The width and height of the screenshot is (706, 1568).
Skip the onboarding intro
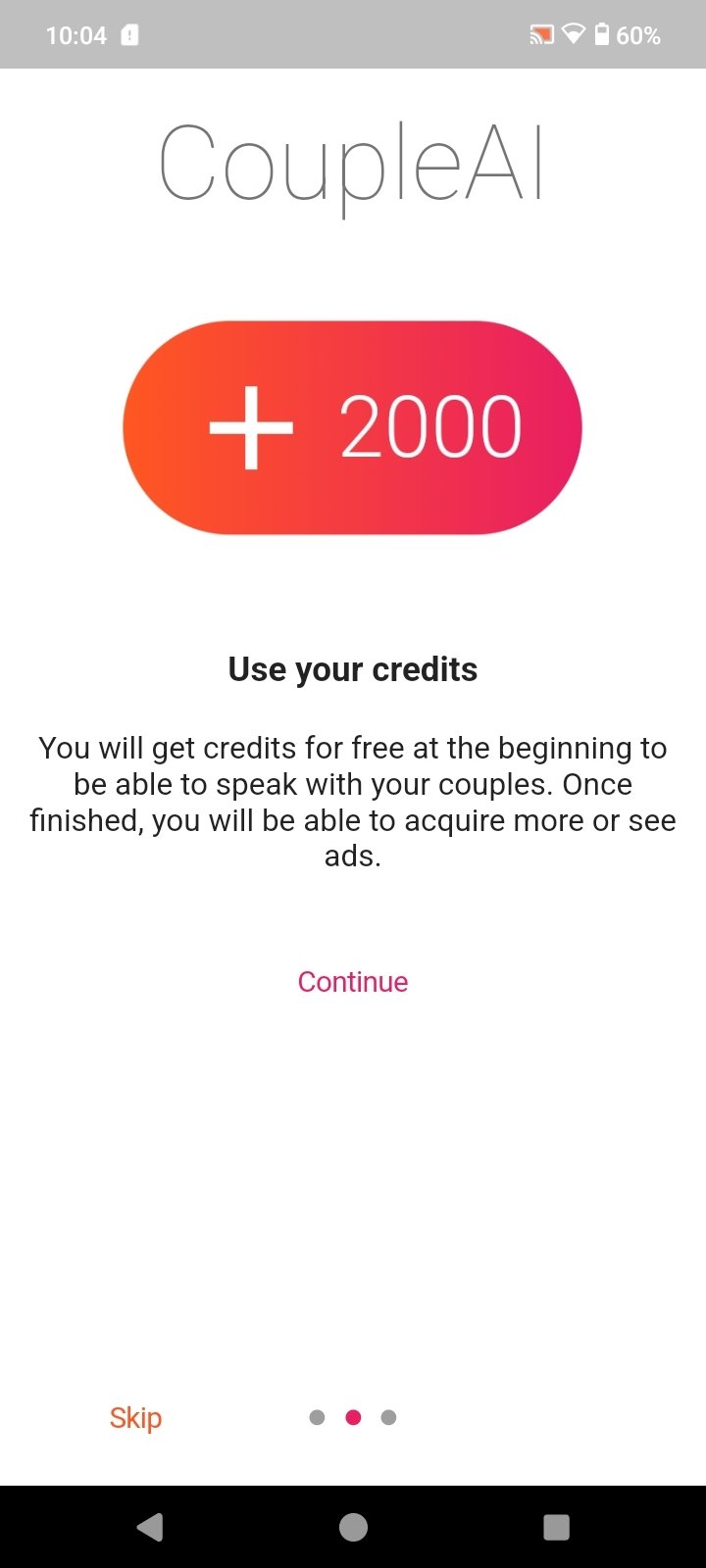135,1418
